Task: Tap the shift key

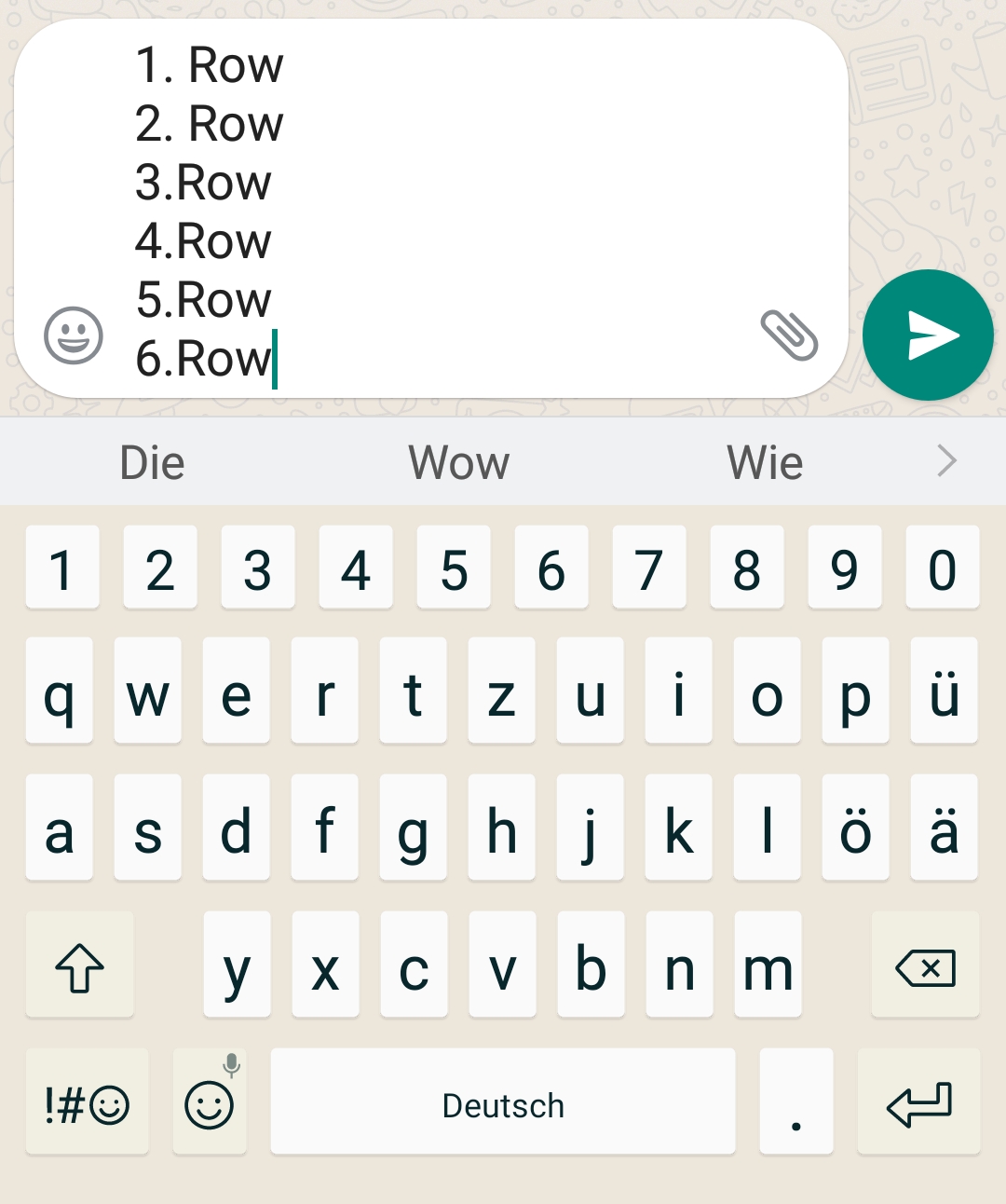Action: click(x=79, y=968)
